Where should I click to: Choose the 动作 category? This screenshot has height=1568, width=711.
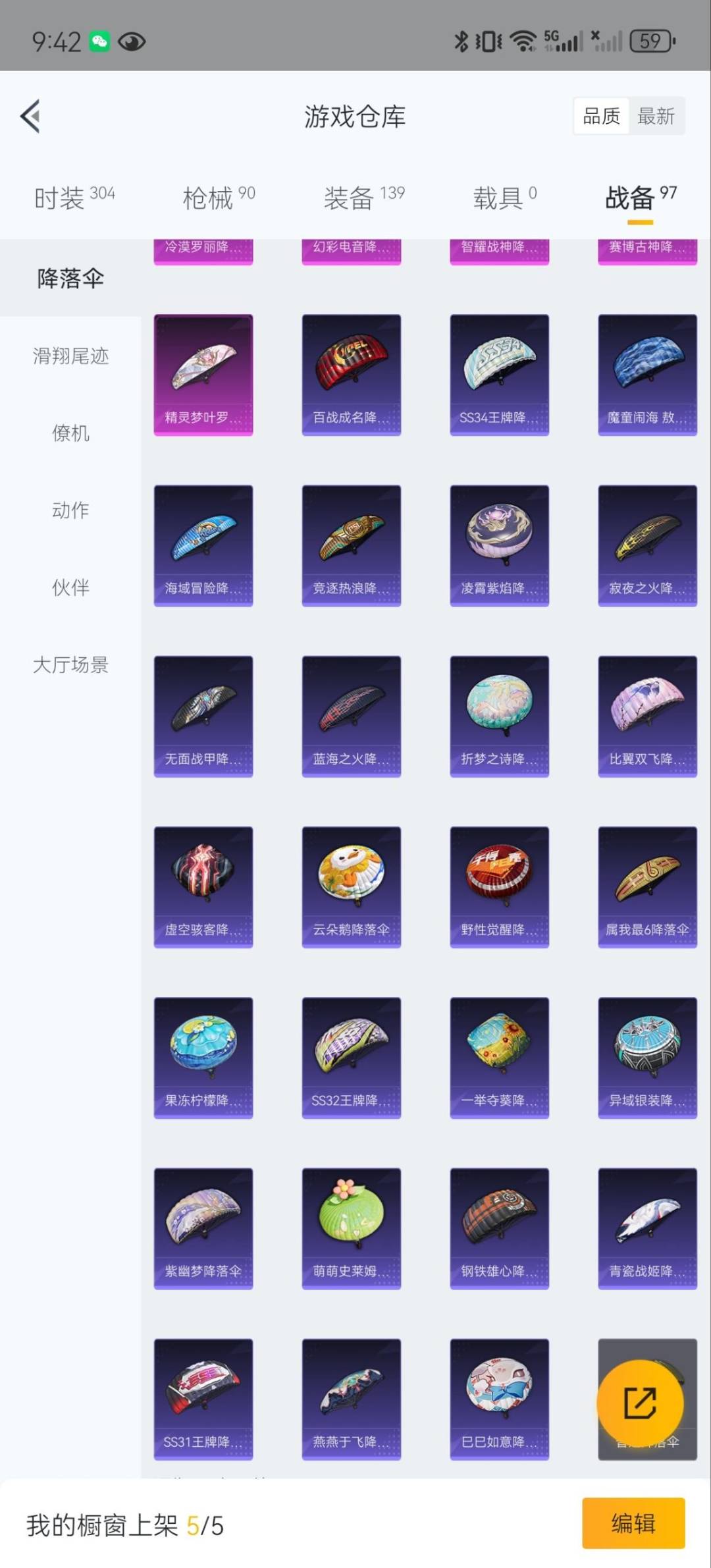(x=70, y=510)
